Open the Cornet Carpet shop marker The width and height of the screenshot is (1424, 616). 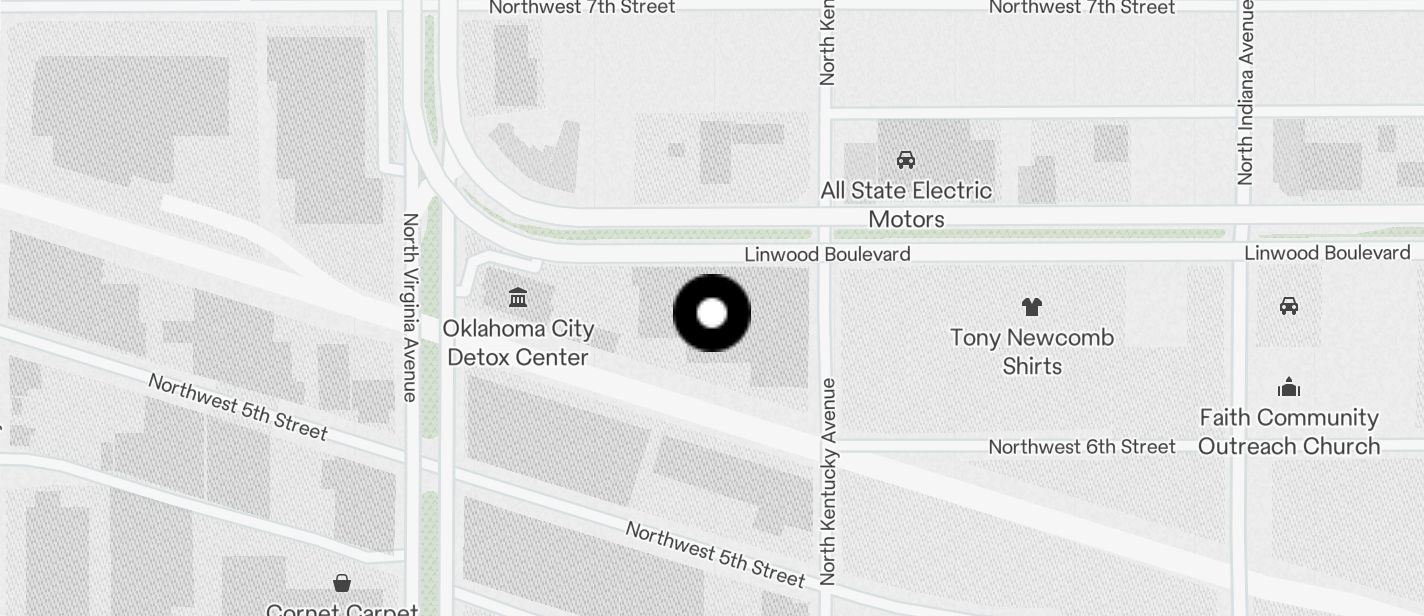click(342, 583)
